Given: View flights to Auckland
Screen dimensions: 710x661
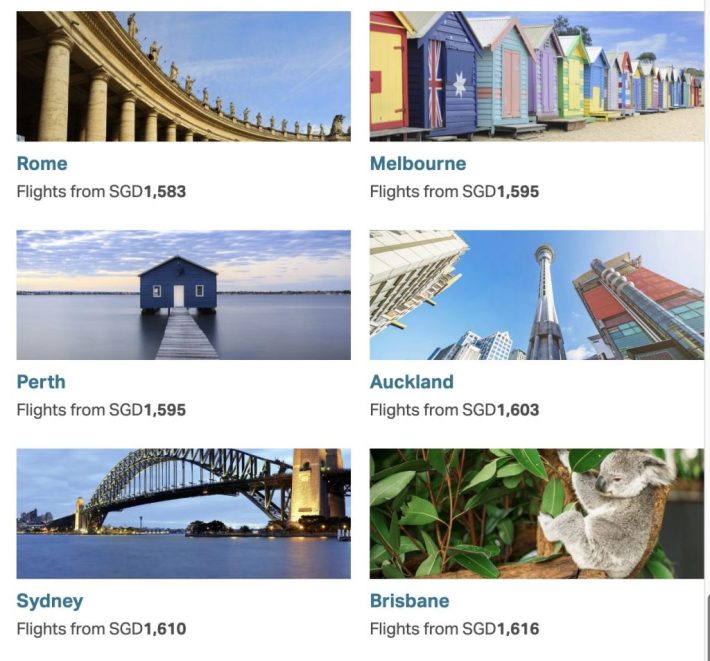Looking at the screenshot, I should (x=536, y=295).
